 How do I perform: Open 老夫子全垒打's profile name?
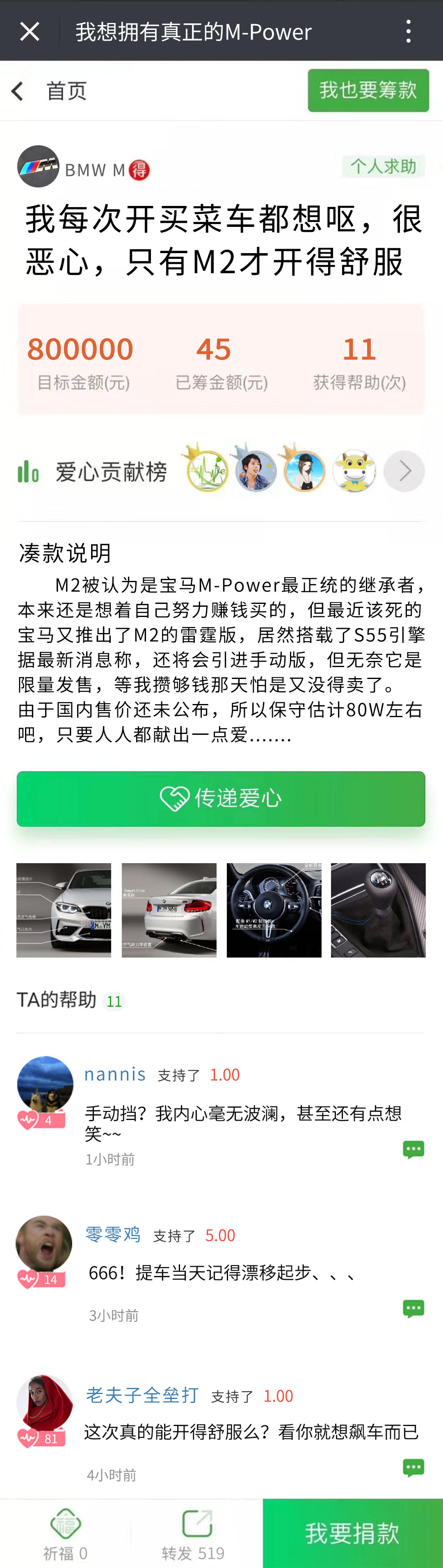142,1395
